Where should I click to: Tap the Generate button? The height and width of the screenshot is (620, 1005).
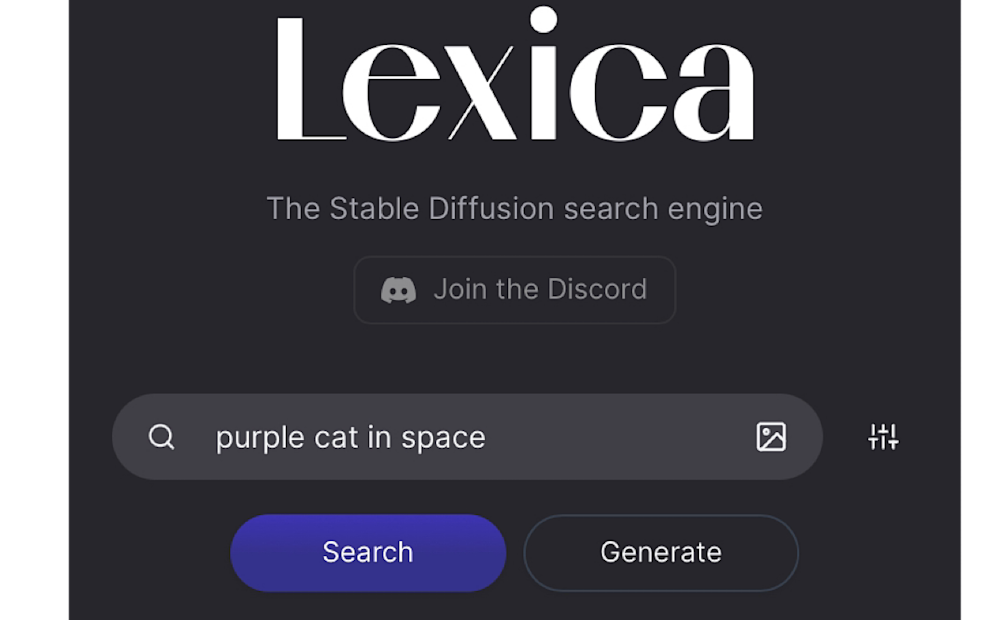click(661, 552)
